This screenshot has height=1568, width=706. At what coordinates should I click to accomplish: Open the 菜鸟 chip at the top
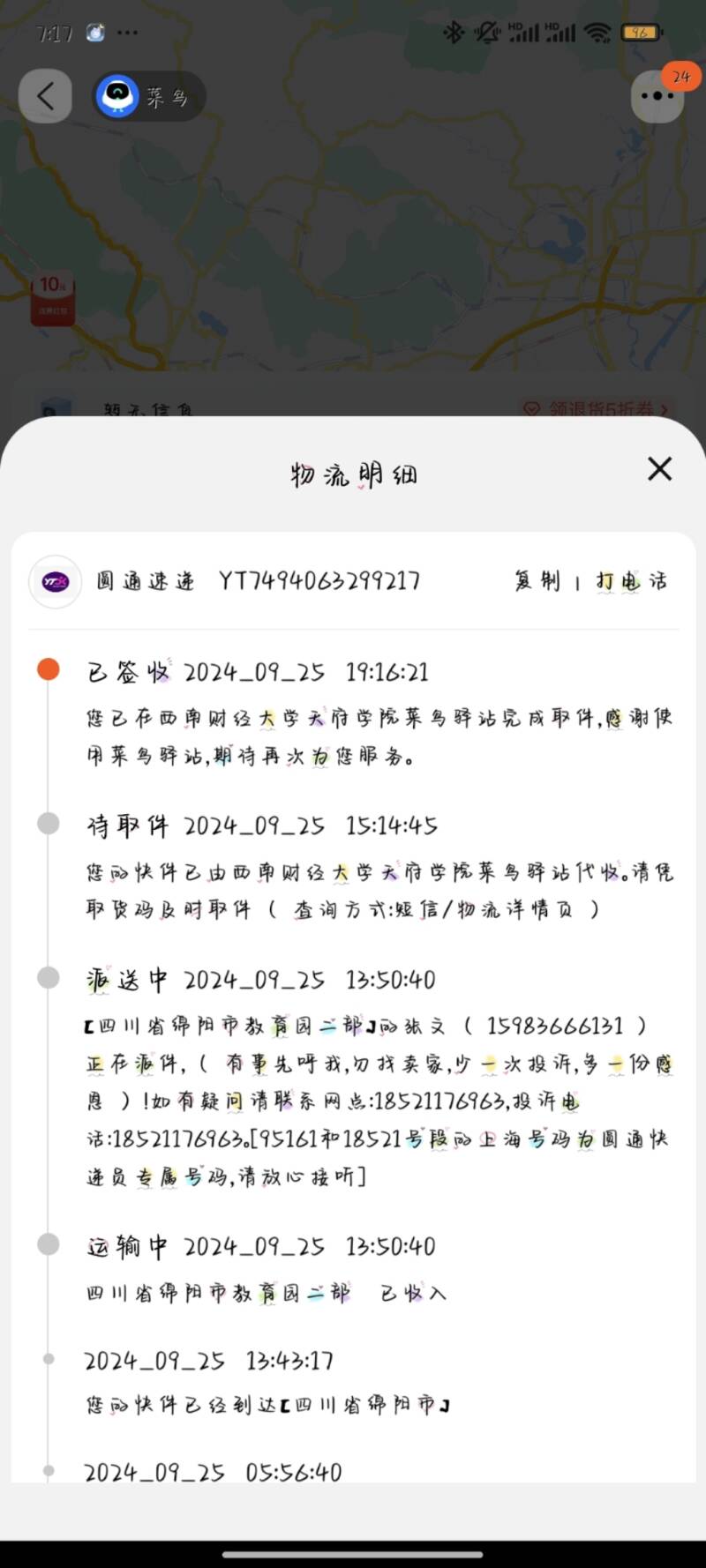(x=148, y=96)
